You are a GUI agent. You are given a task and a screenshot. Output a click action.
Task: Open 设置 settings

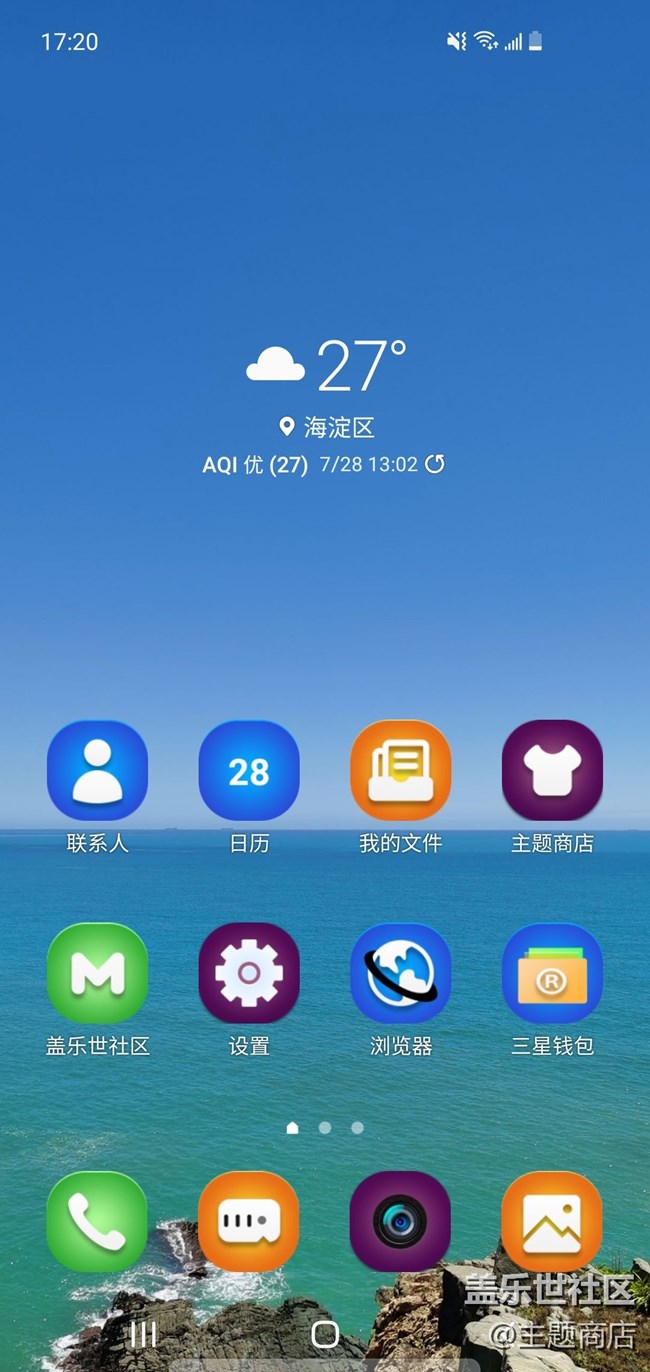(x=249, y=973)
